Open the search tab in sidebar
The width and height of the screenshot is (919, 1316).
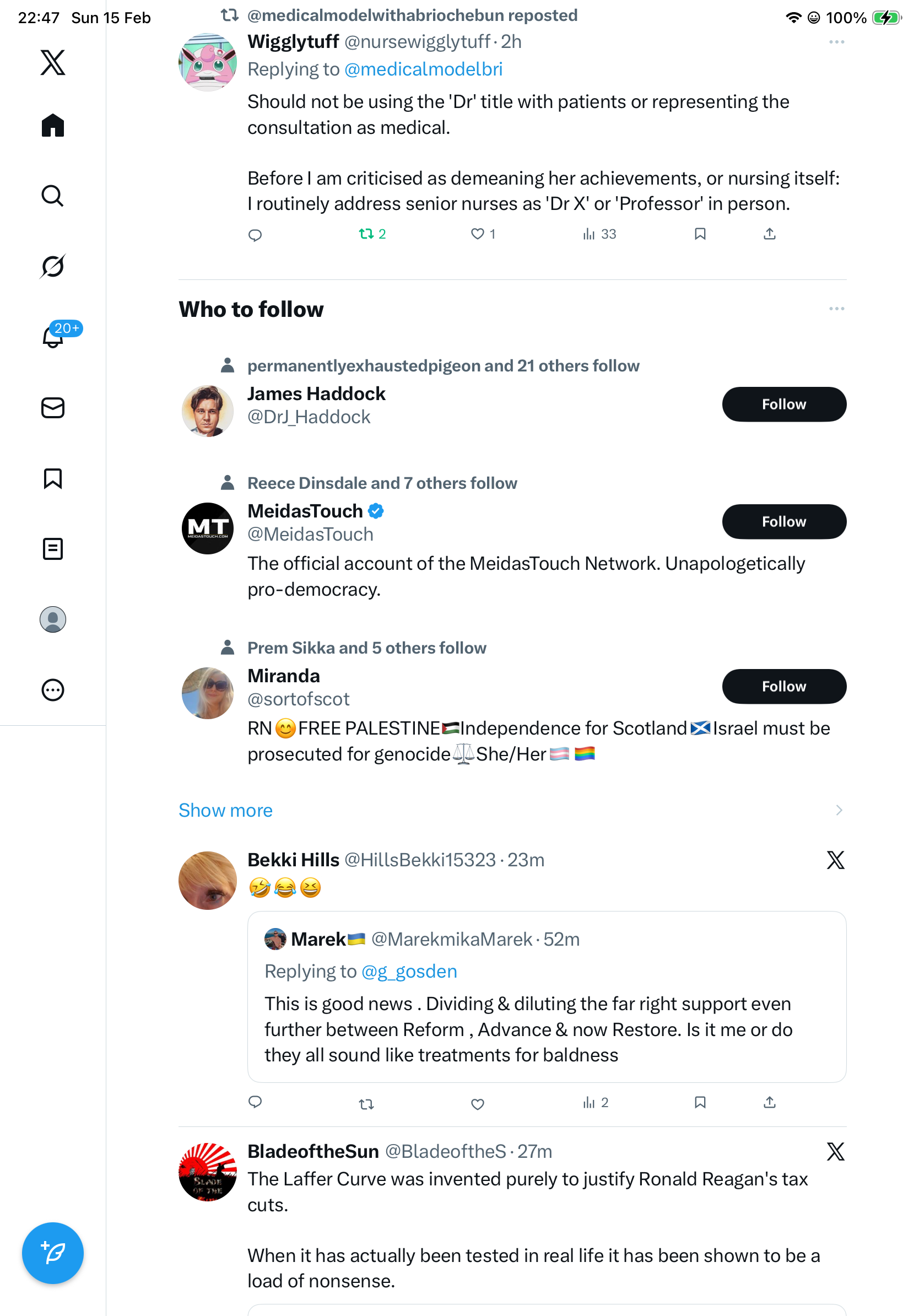click(x=53, y=196)
